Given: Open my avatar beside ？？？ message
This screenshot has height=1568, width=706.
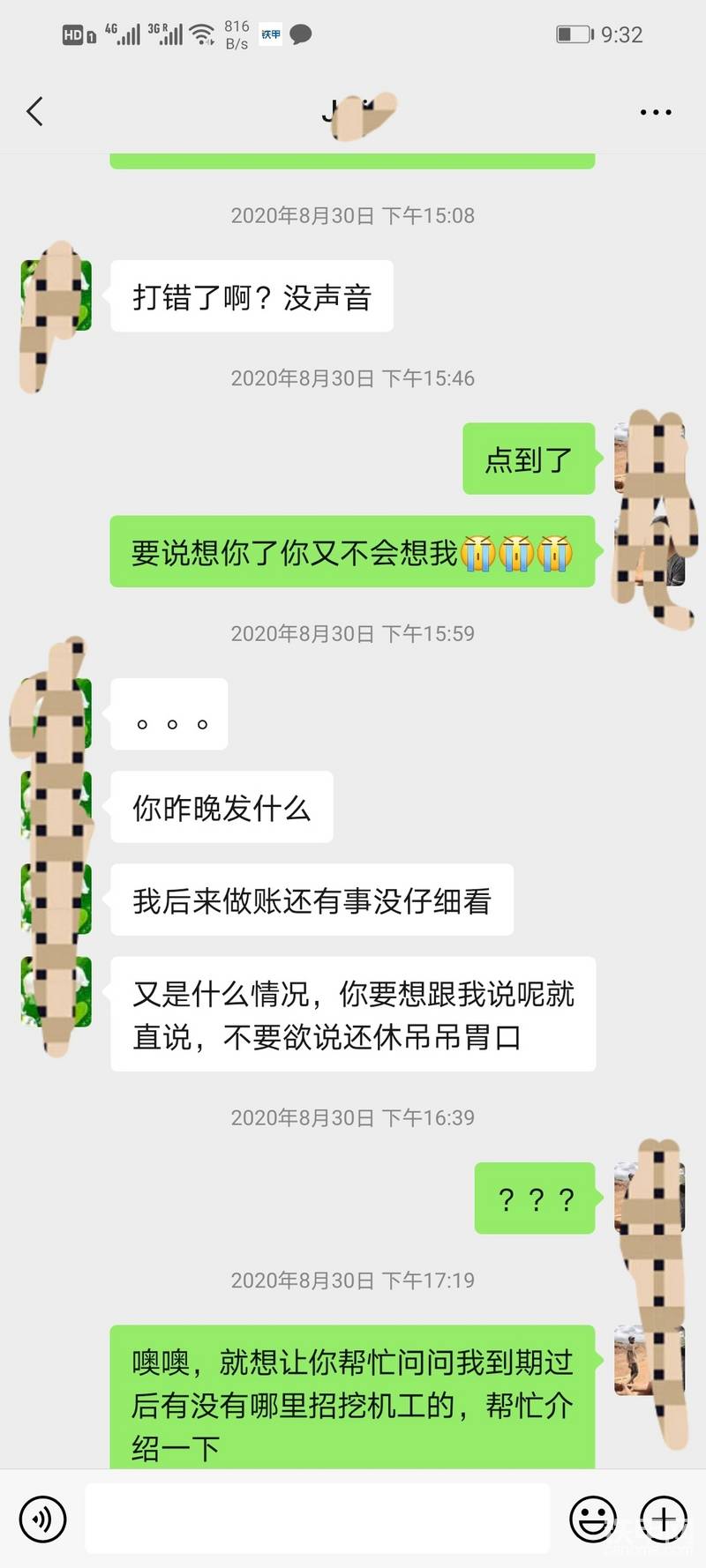Looking at the screenshot, I should [x=650, y=1198].
